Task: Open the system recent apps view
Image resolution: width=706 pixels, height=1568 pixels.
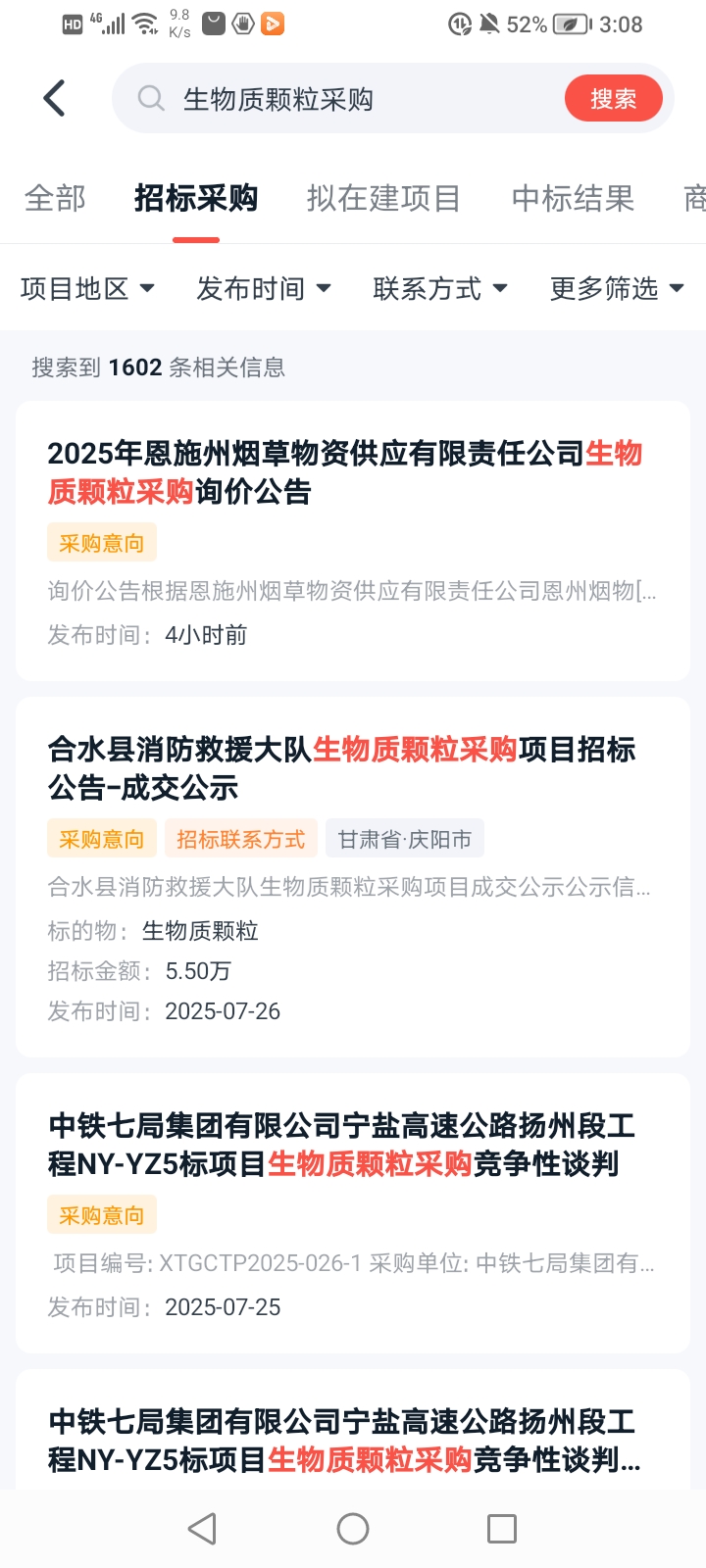Action: 502,1529
